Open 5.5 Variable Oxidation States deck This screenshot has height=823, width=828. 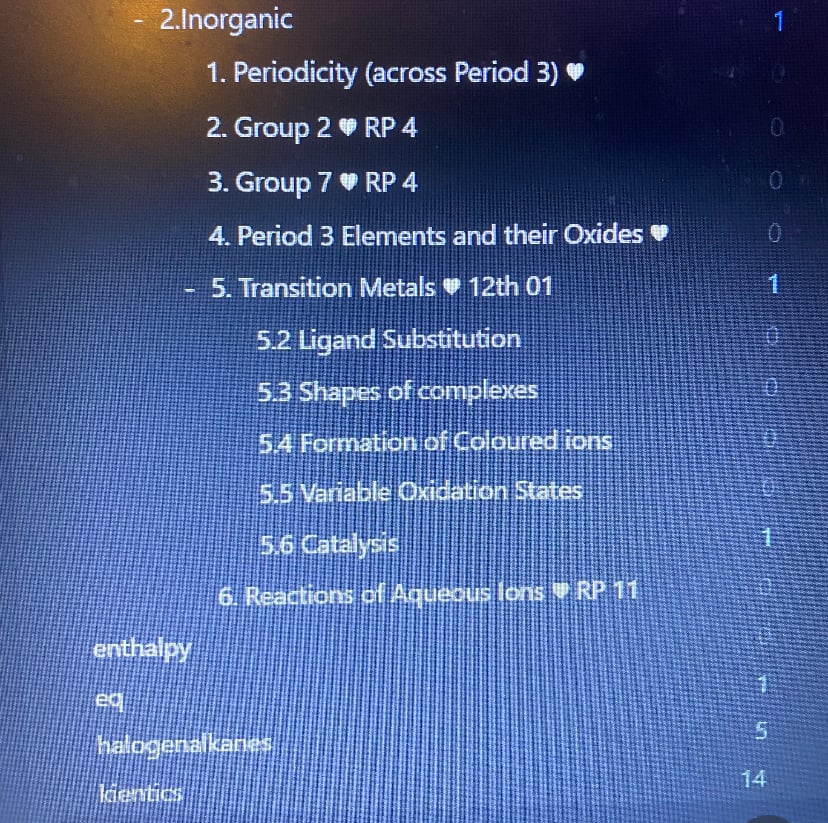[420, 493]
